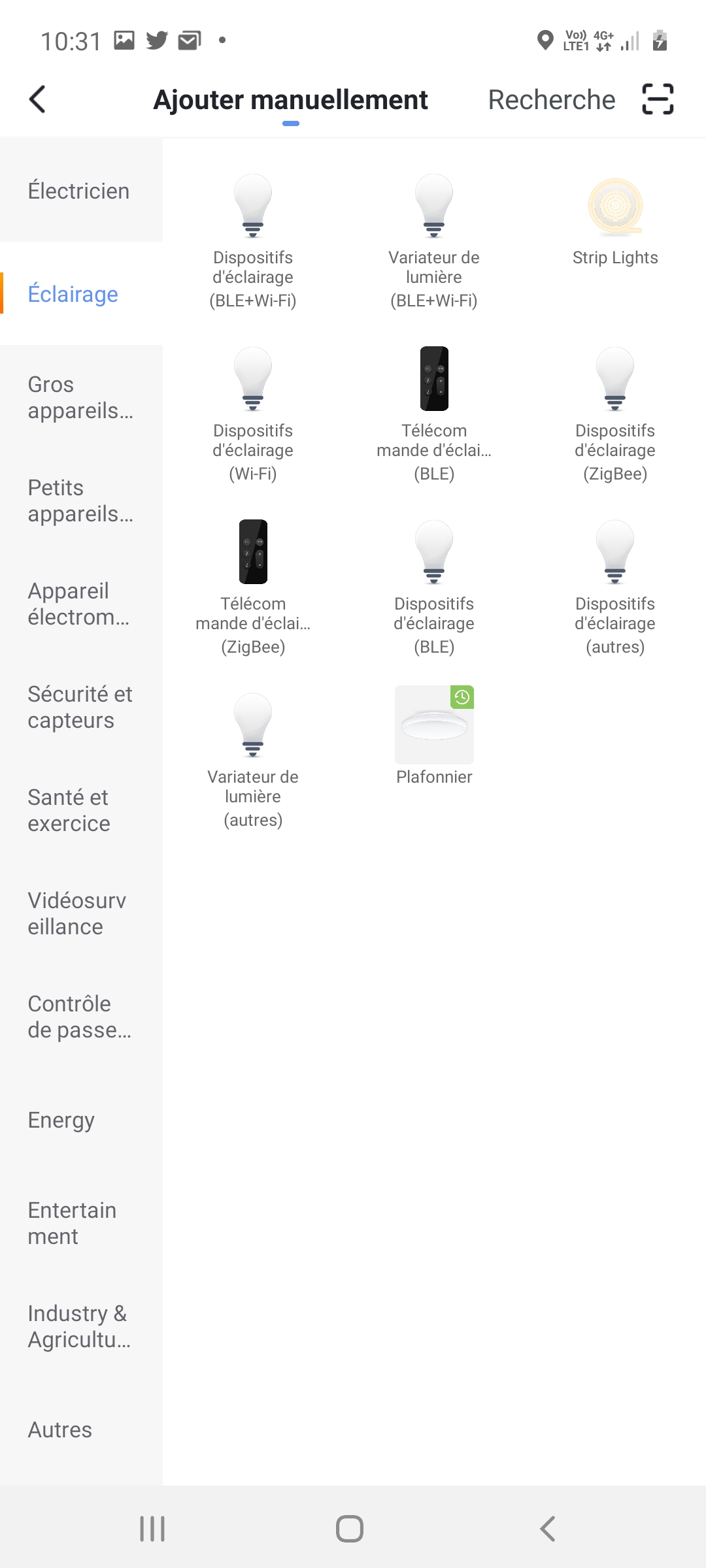Choose Télécommande d'éclairage (BLE)
Viewport: 706px width, 1568px height.
pyautogui.click(x=434, y=414)
